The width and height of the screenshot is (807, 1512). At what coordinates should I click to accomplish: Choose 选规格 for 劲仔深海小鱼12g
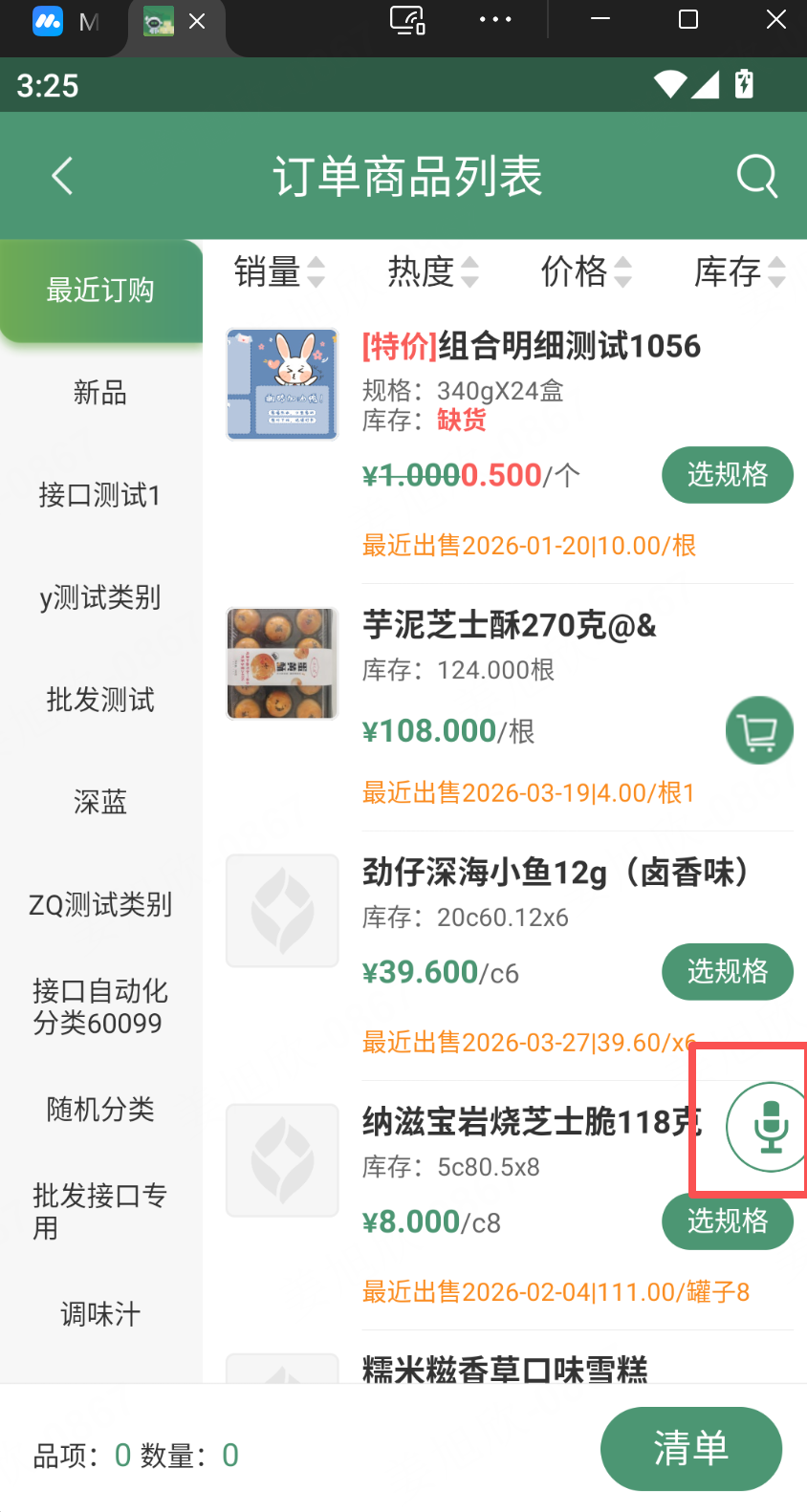point(727,972)
